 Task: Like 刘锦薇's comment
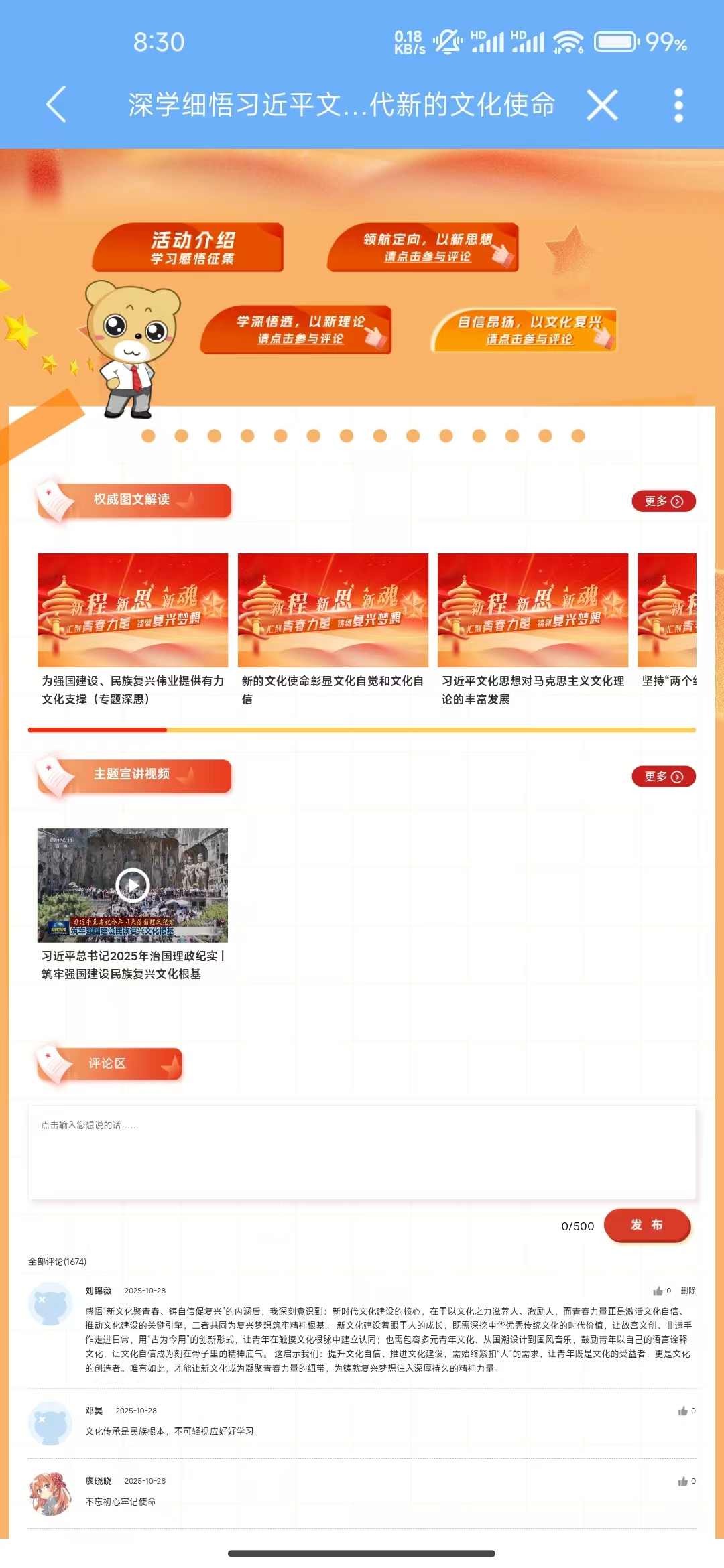659,1291
